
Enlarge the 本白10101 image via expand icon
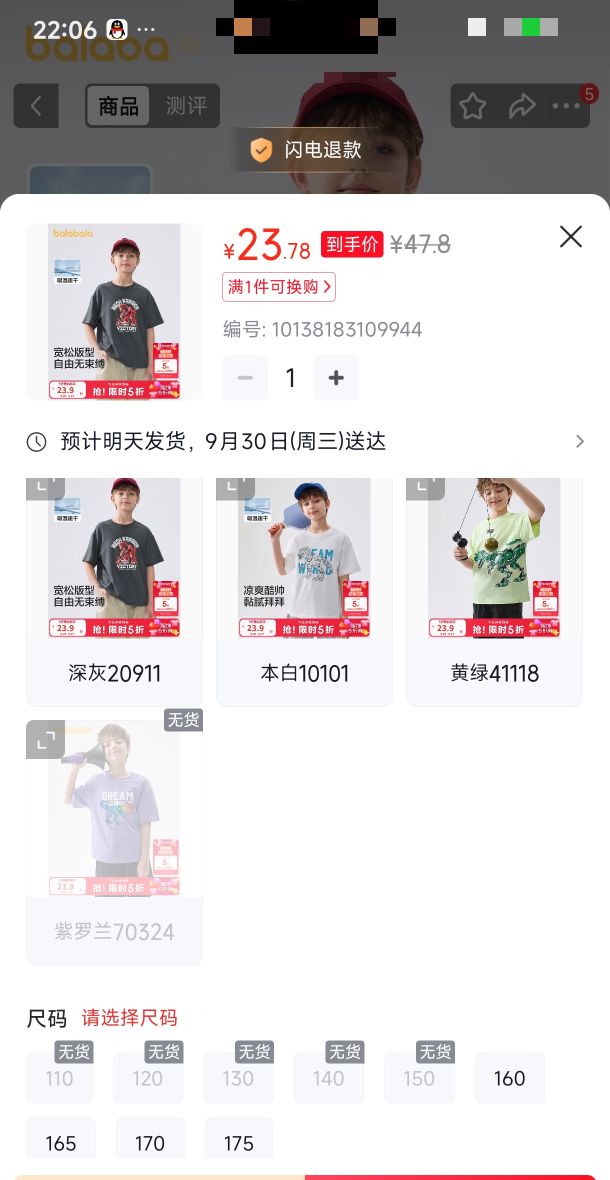click(235, 488)
